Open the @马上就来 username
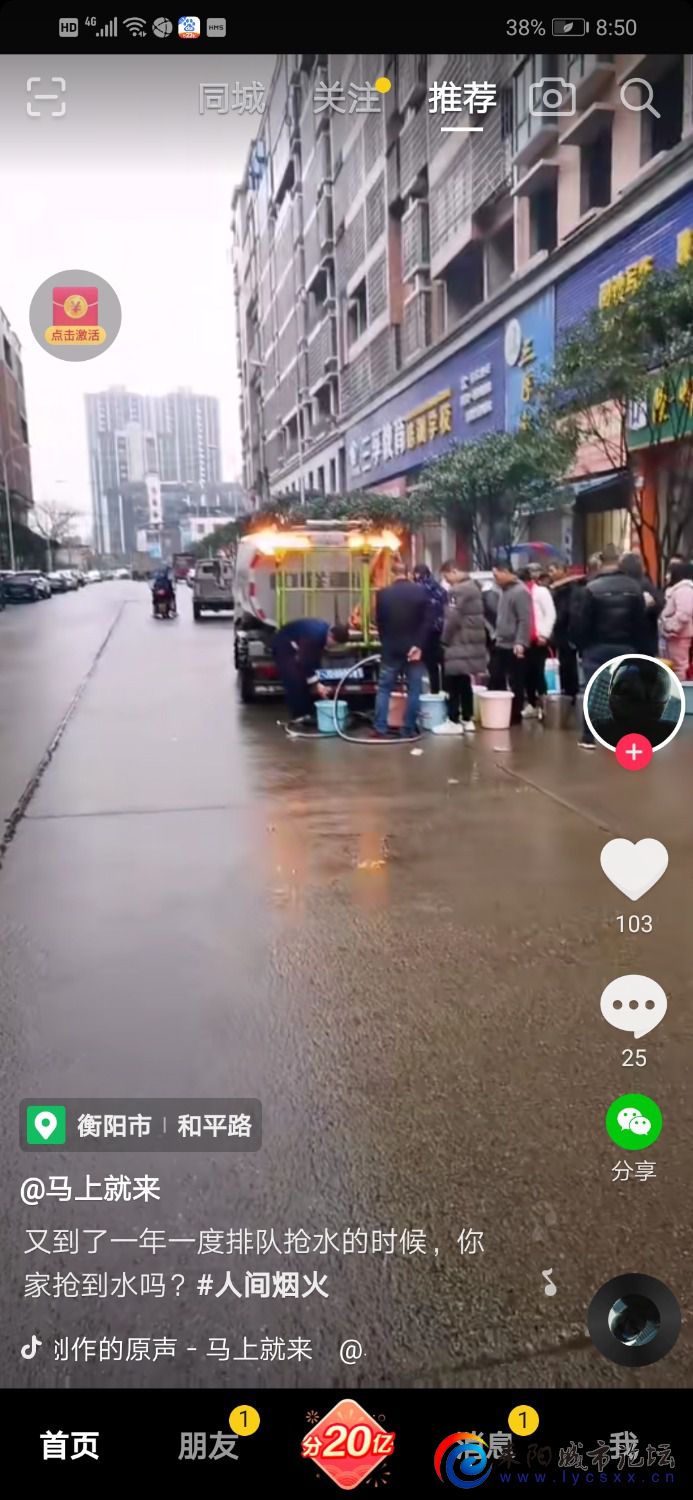The image size is (693, 1500). coord(90,1189)
